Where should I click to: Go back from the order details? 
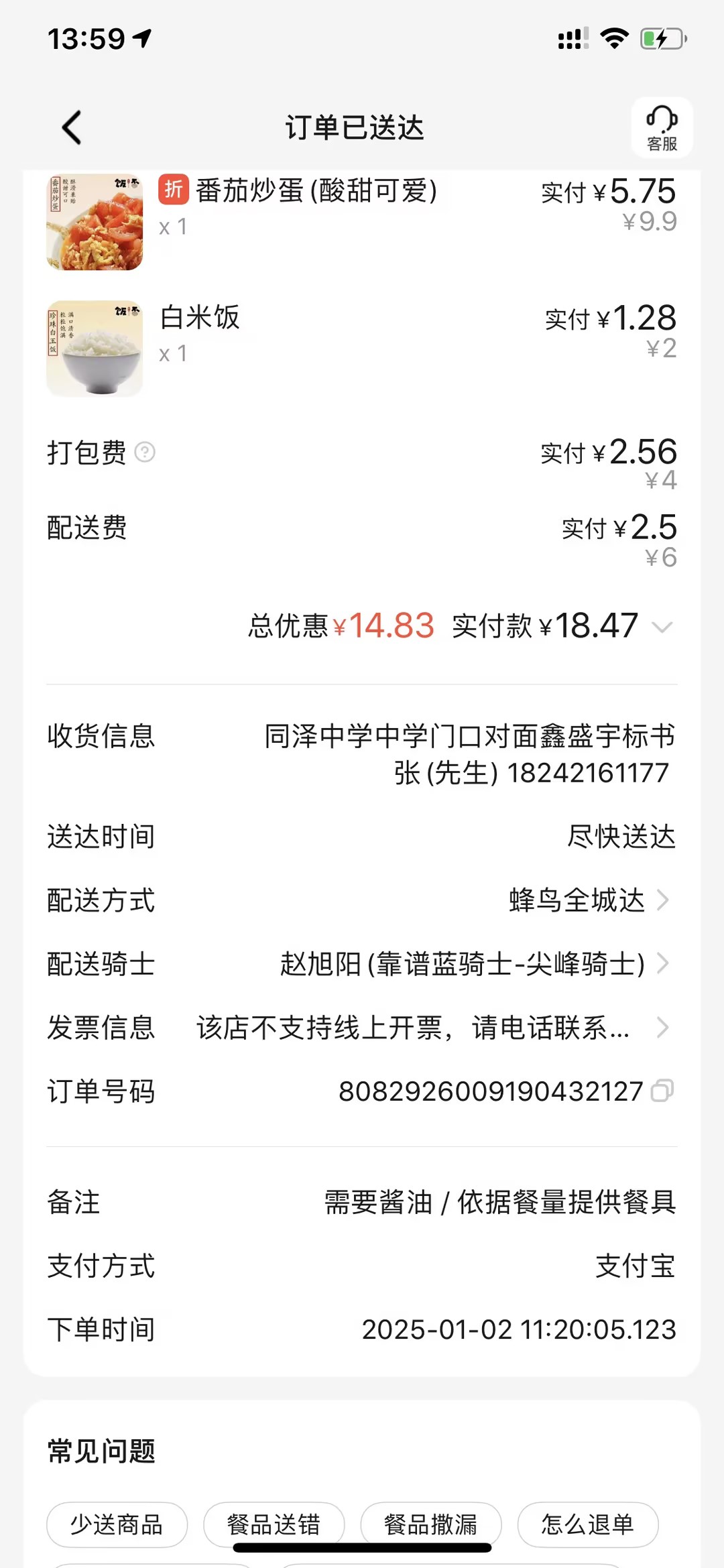[72, 127]
